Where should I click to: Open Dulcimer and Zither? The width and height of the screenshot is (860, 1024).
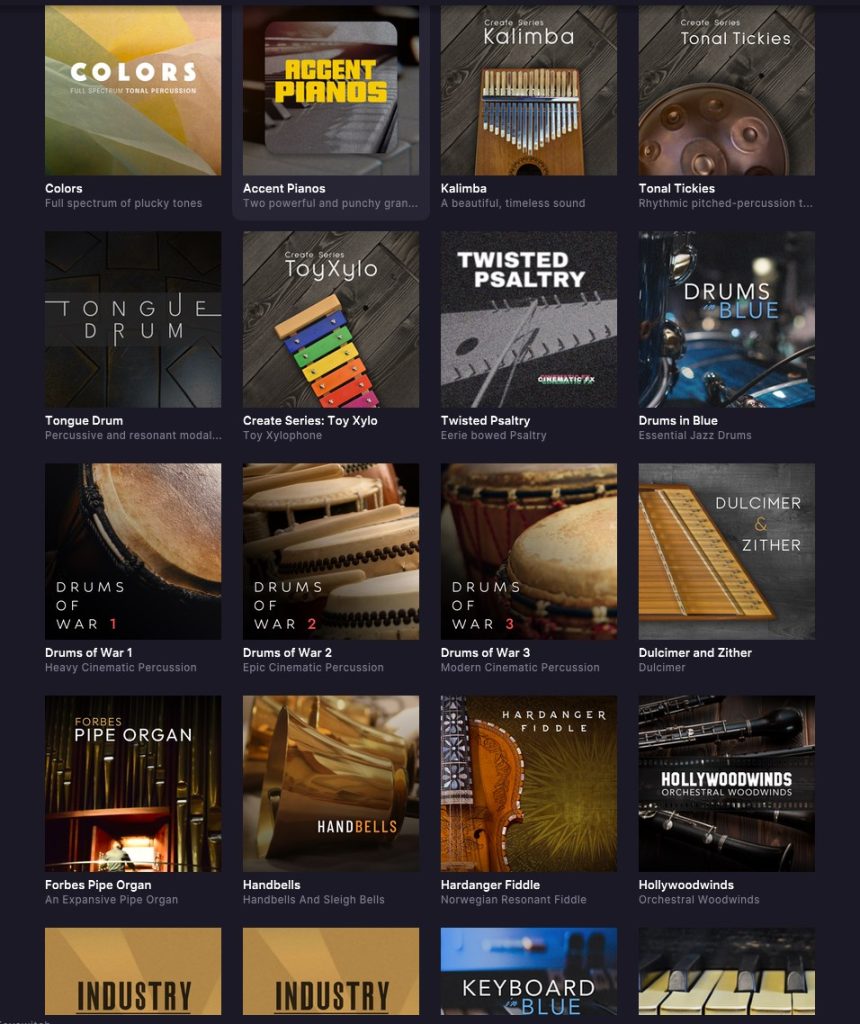coord(727,551)
